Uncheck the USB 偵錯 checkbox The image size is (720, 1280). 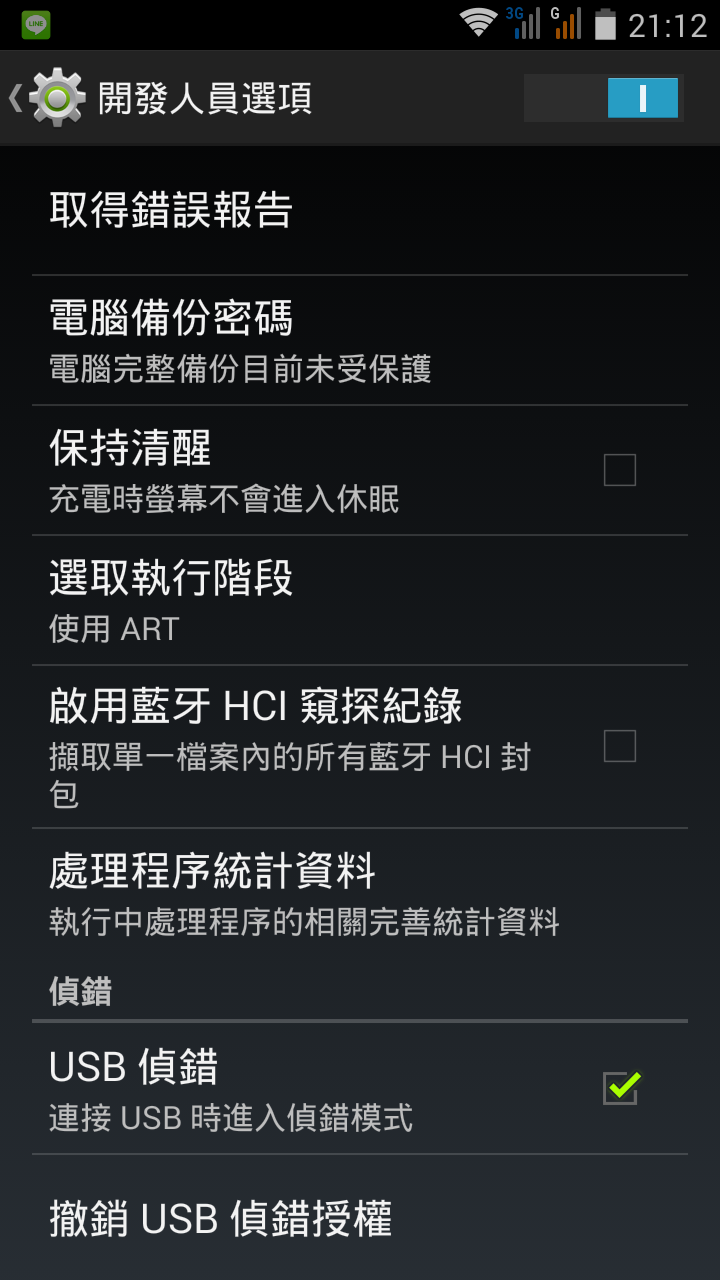[620, 1088]
